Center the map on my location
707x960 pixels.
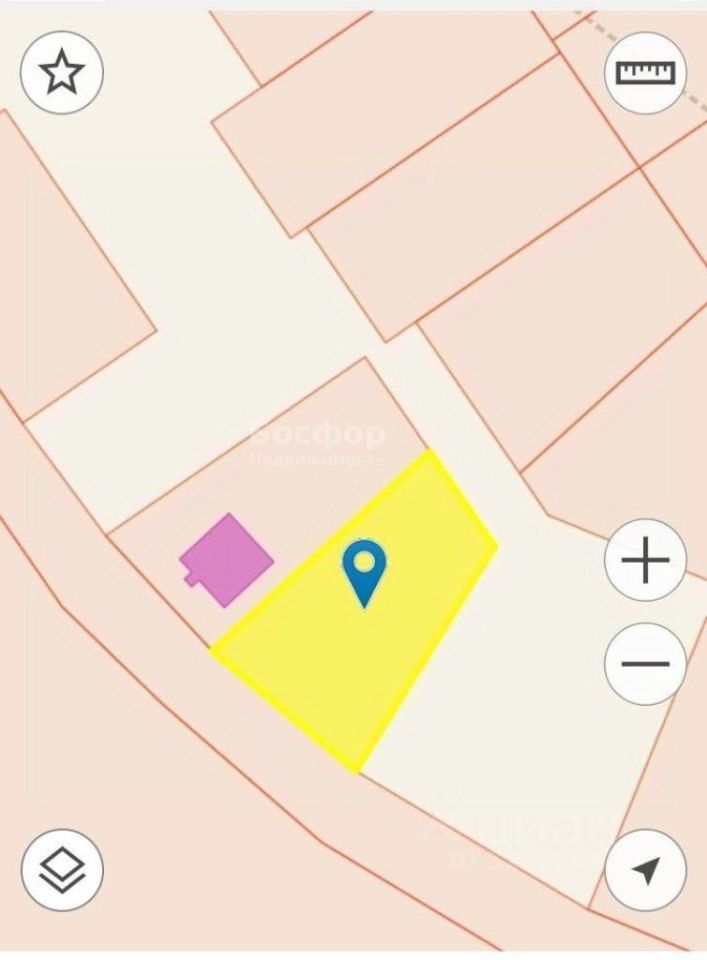645,870
